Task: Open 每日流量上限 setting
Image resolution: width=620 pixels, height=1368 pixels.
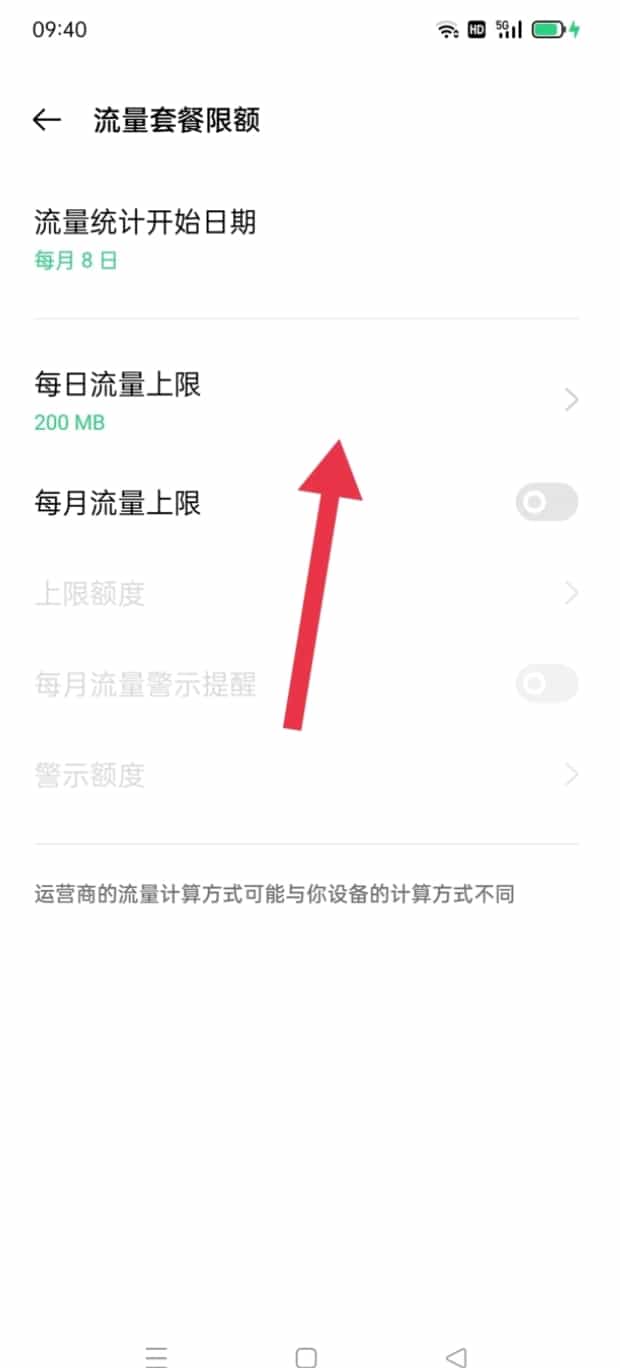Action: pos(300,400)
